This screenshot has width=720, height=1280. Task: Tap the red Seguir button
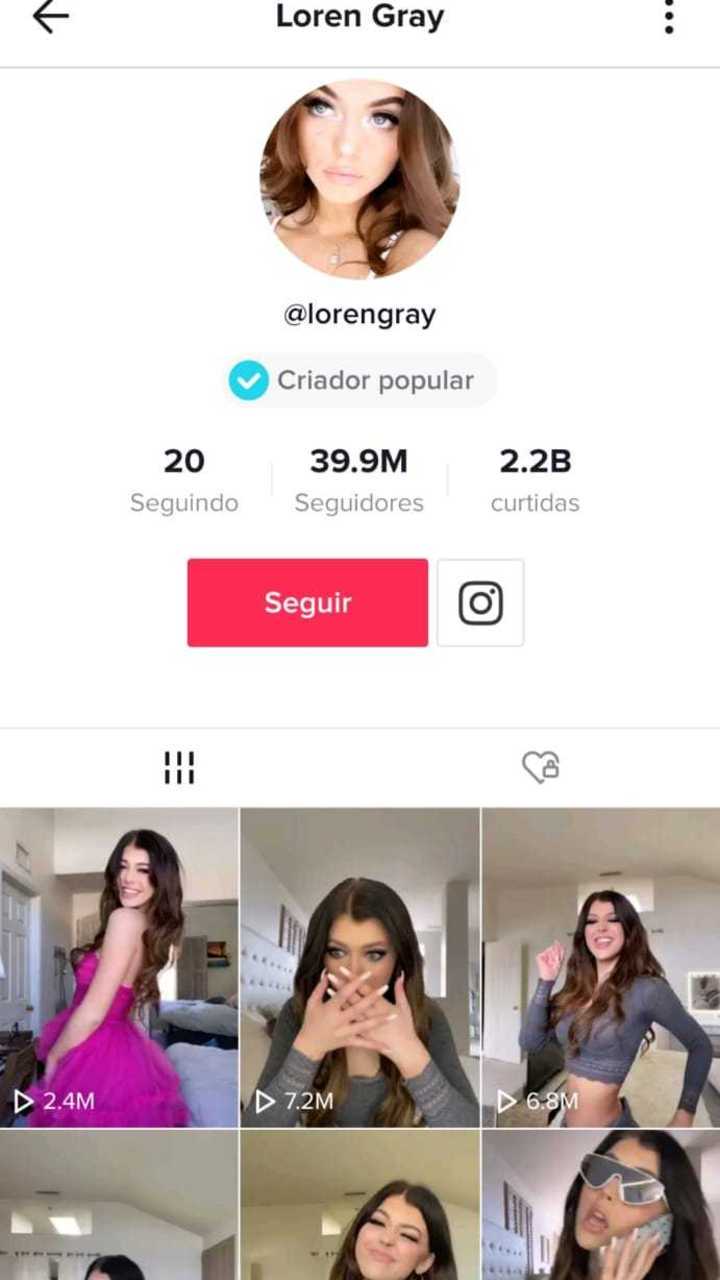pyautogui.click(x=307, y=602)
